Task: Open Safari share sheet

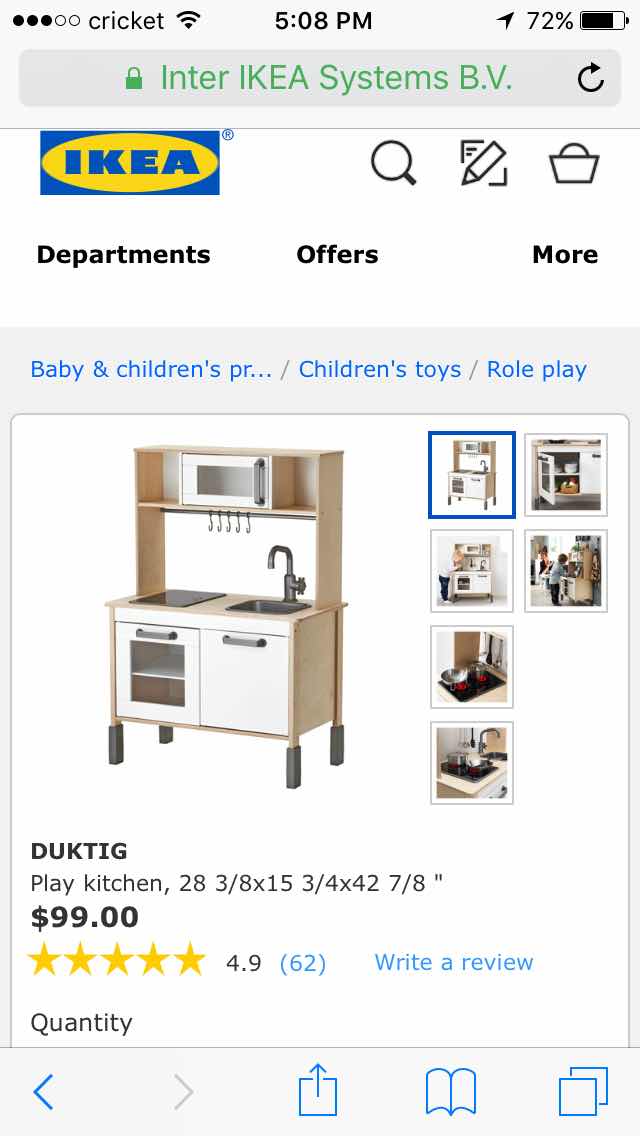Action: tap(318, 1088)
